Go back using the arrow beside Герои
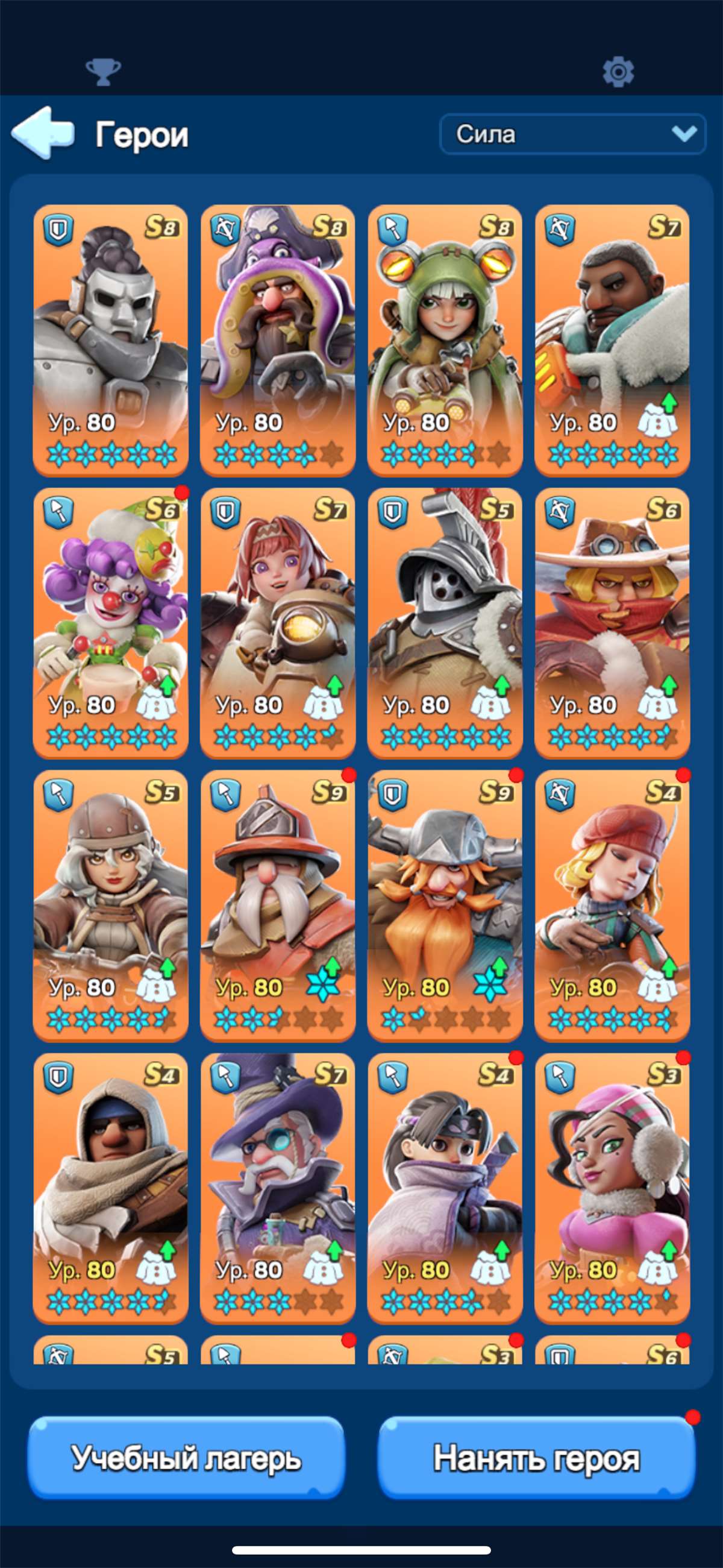The width and height of the screenshot is (723, 1568). tap(43, 133)
